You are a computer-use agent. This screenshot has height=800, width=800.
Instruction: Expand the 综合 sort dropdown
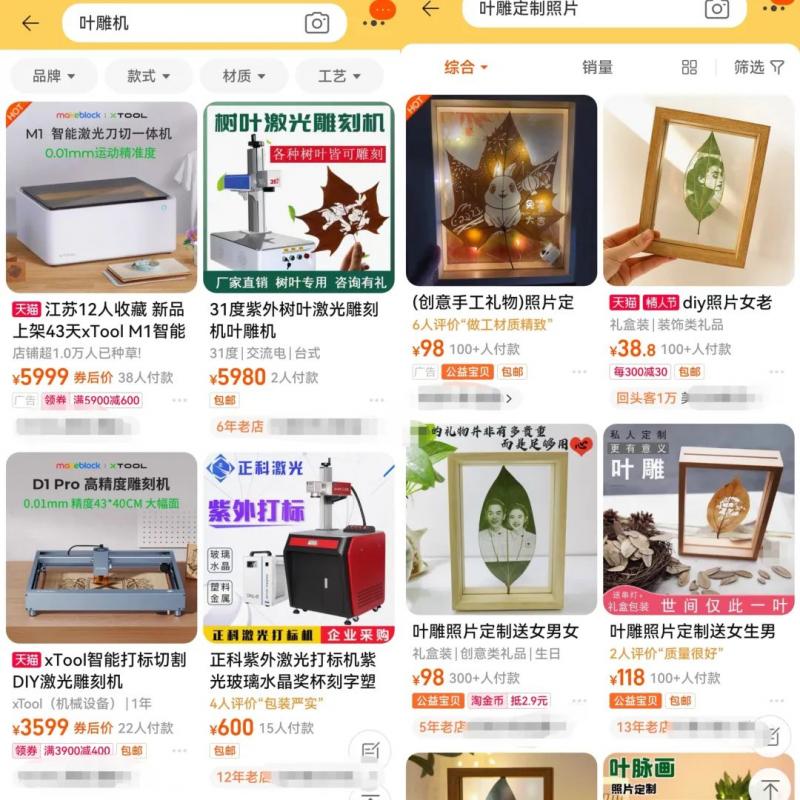[x=466, y=68]
